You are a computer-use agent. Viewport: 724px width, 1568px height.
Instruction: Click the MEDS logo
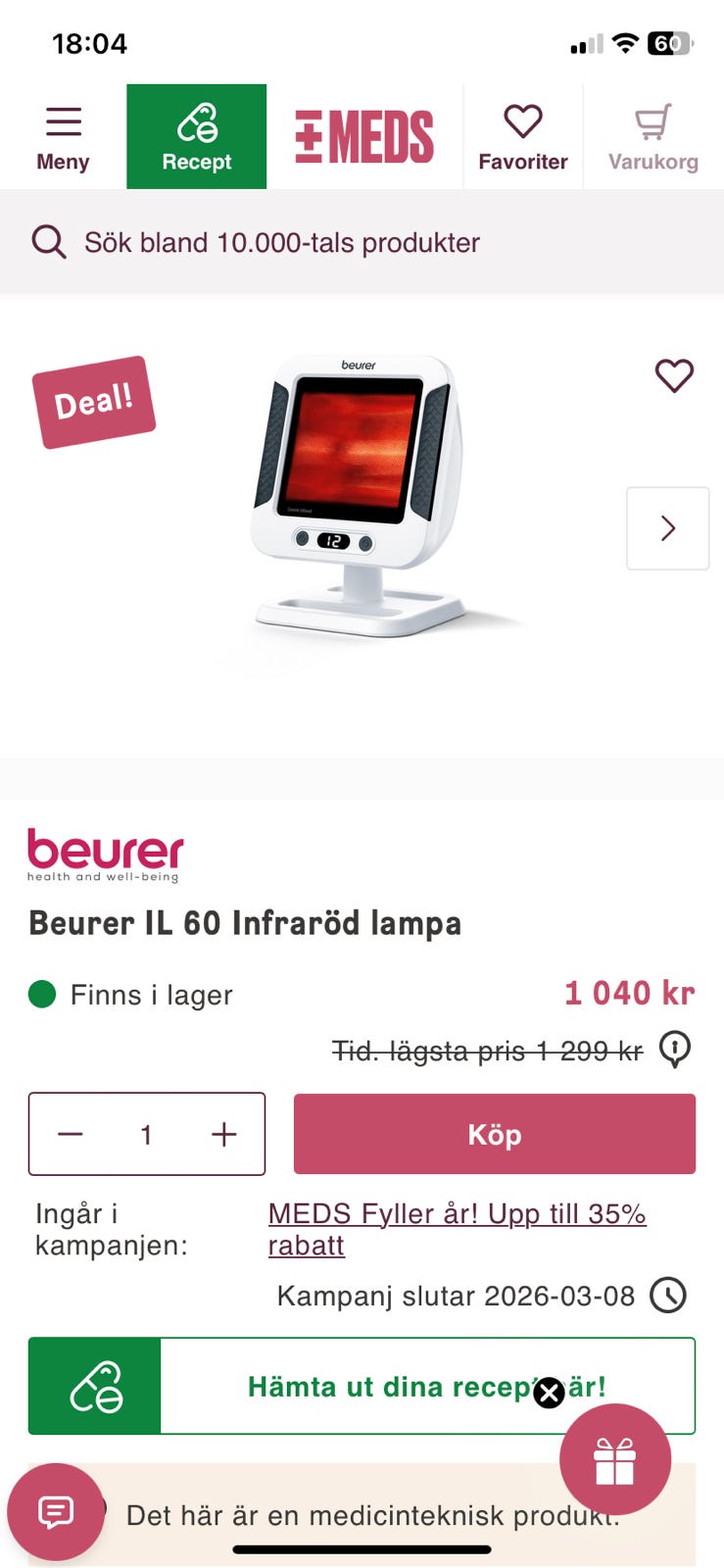point(362,134)
